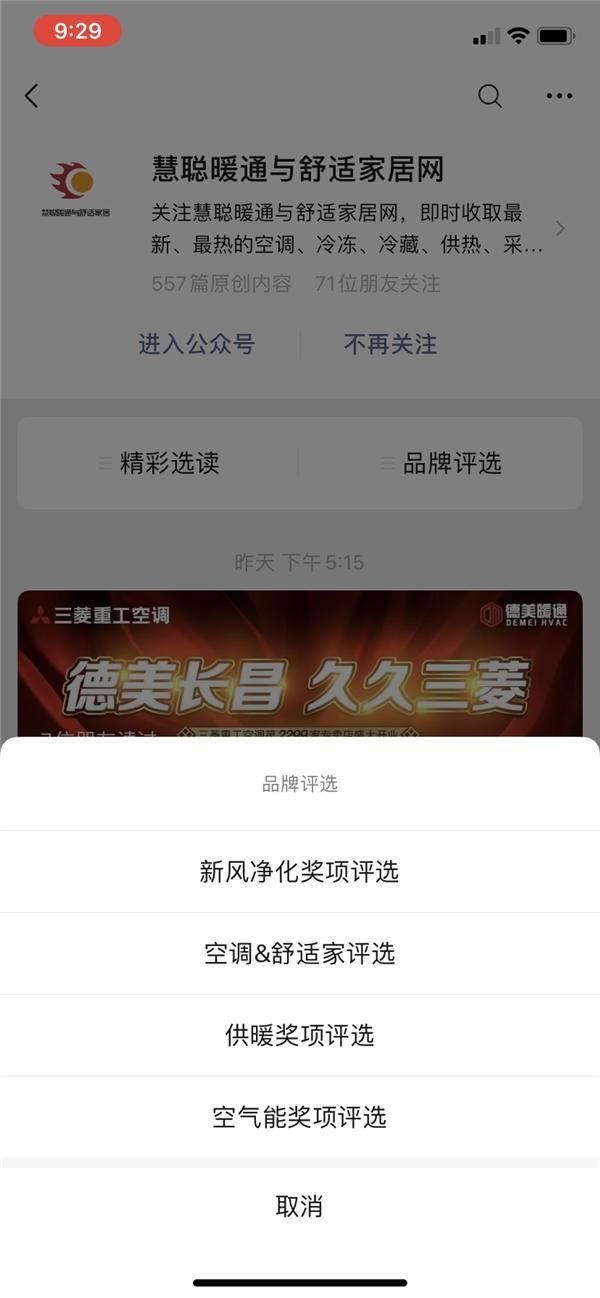Expand the account description chevron
The height and width of the screenshot is (1298, 600).
tap(560, 229)
